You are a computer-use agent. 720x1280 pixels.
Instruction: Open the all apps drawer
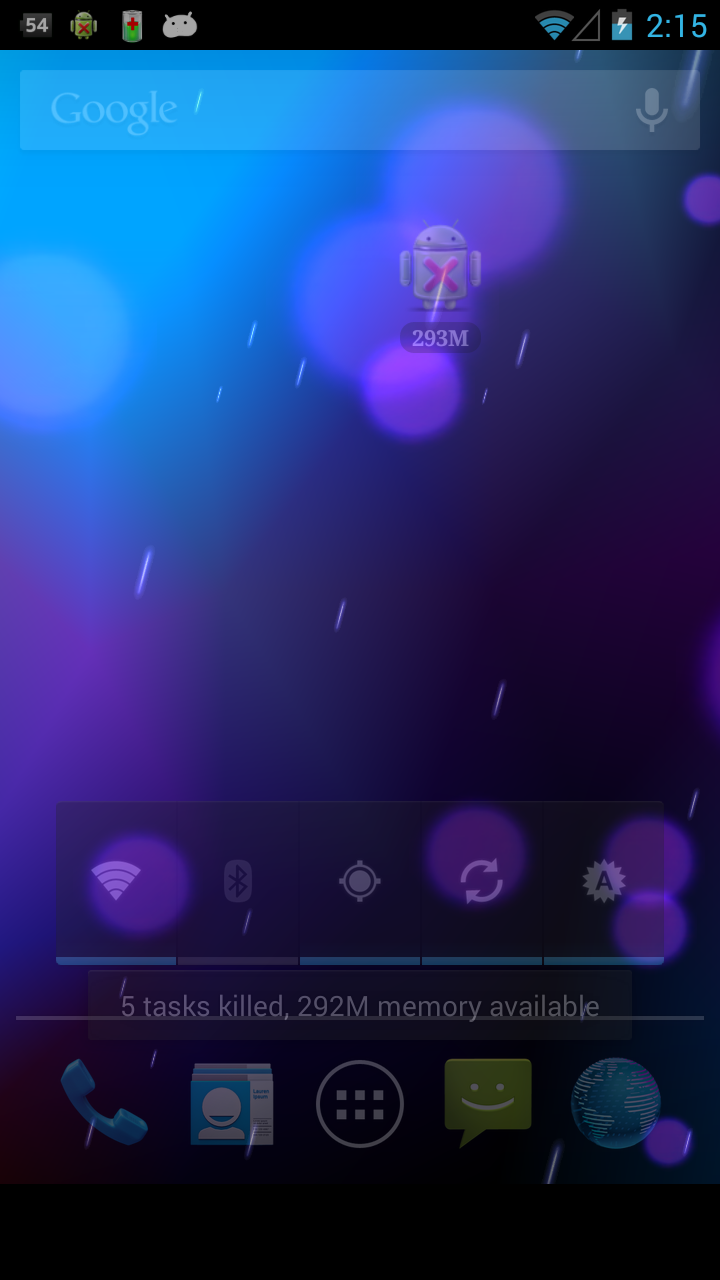tap(360, 1104)
